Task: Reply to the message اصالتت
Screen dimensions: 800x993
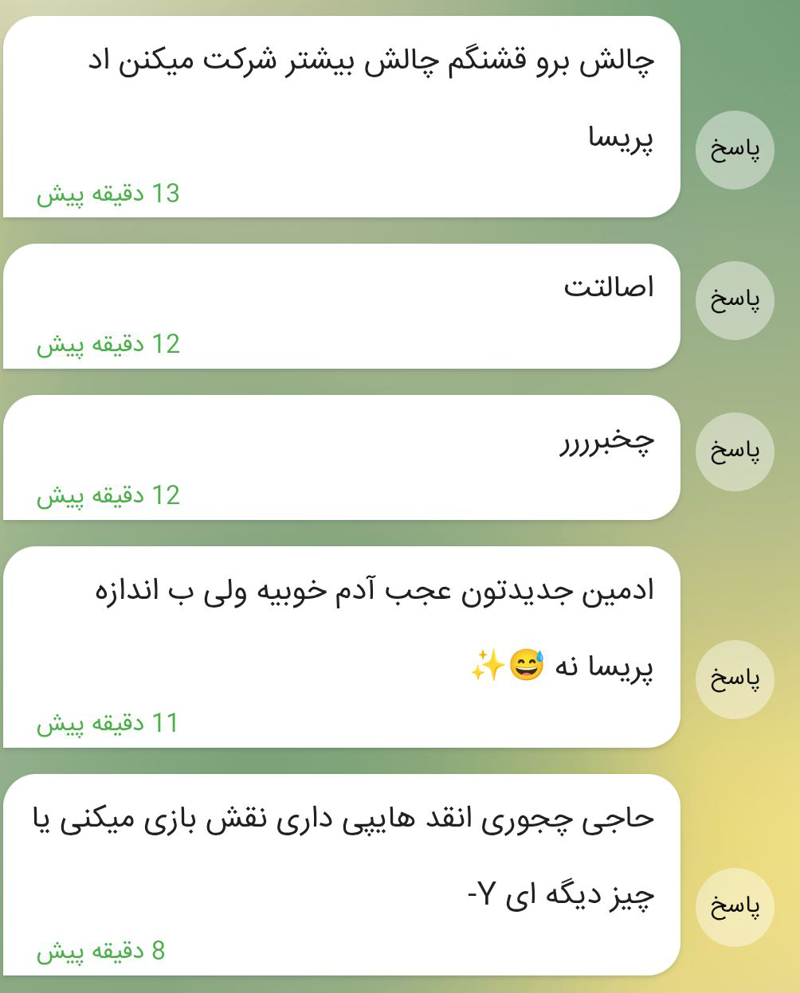Action: pyautogui.click(x=735, y=301)
